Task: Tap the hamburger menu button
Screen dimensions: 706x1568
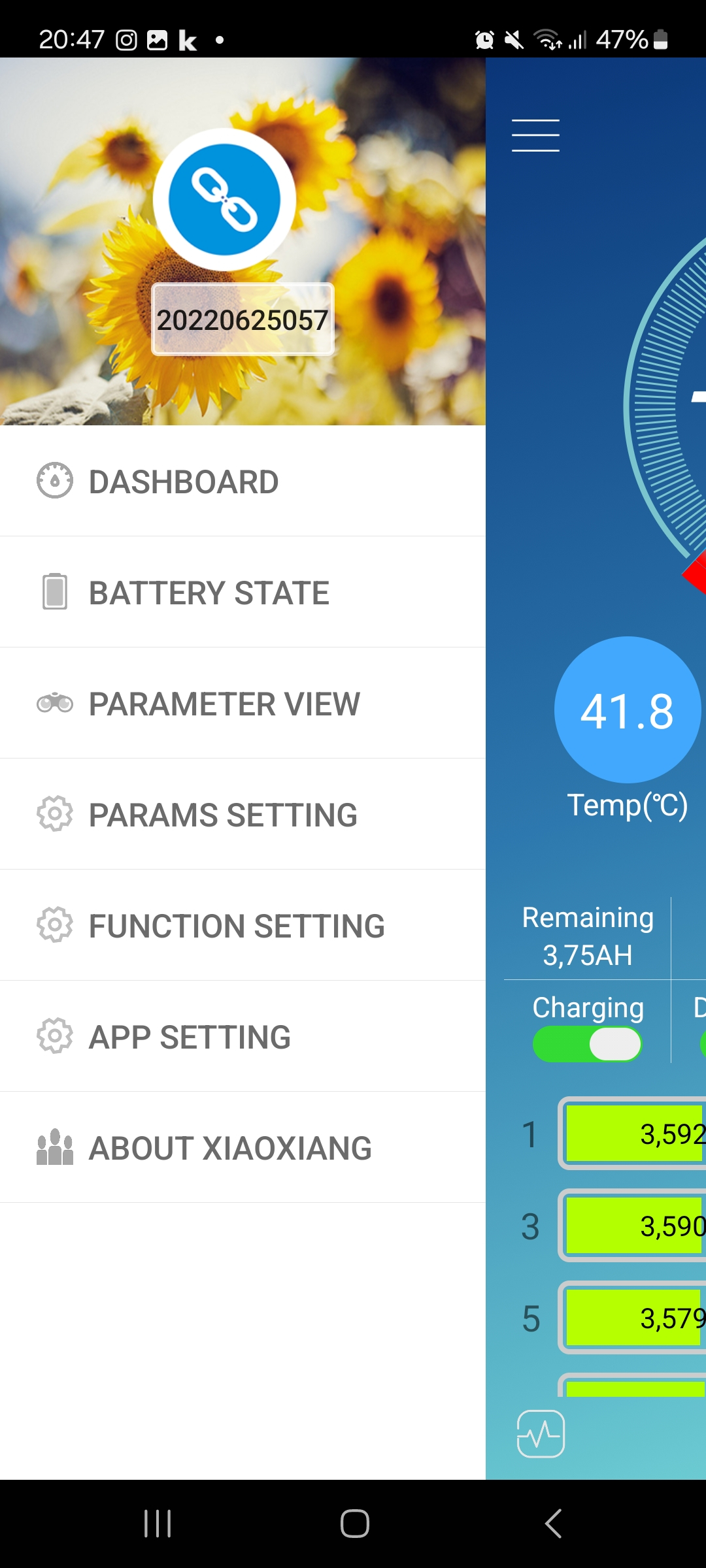Action: pos(535,135)
